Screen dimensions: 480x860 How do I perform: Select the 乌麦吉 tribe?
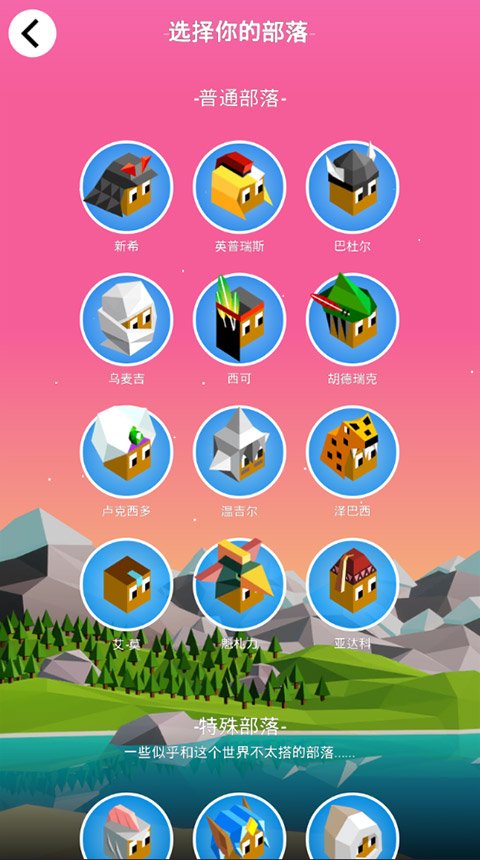pos(126,319)
